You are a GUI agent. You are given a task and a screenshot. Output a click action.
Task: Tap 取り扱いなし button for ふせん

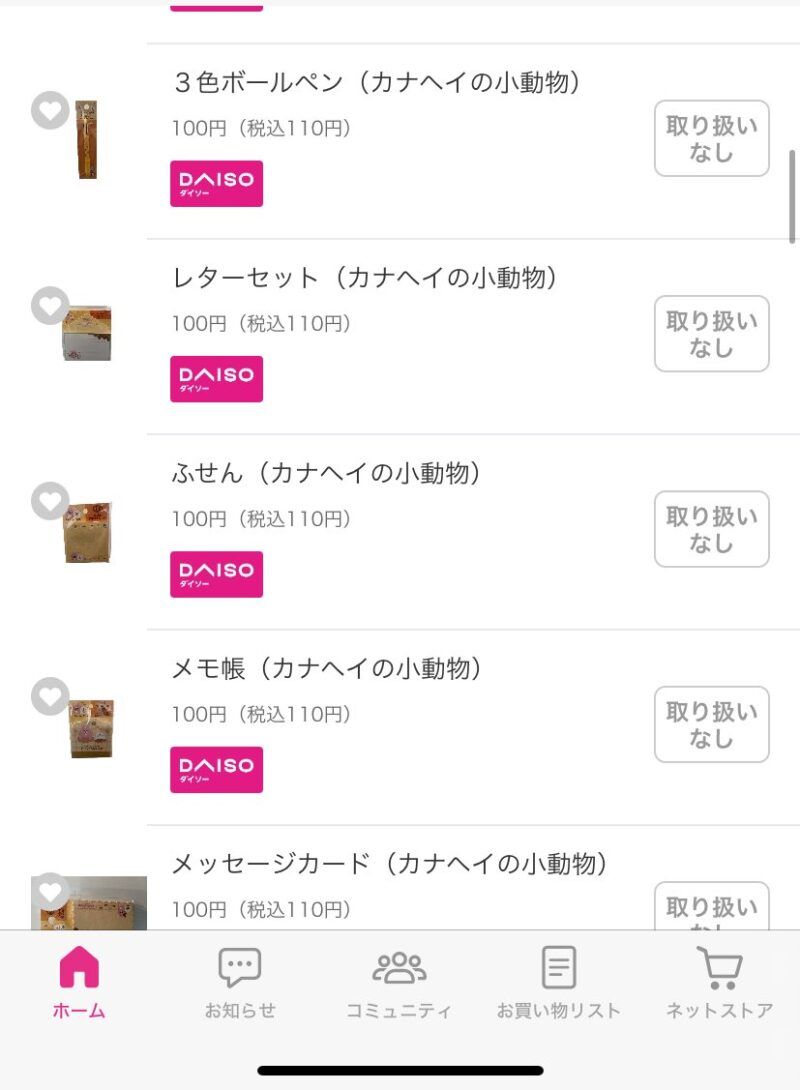(x=711, y=529)
